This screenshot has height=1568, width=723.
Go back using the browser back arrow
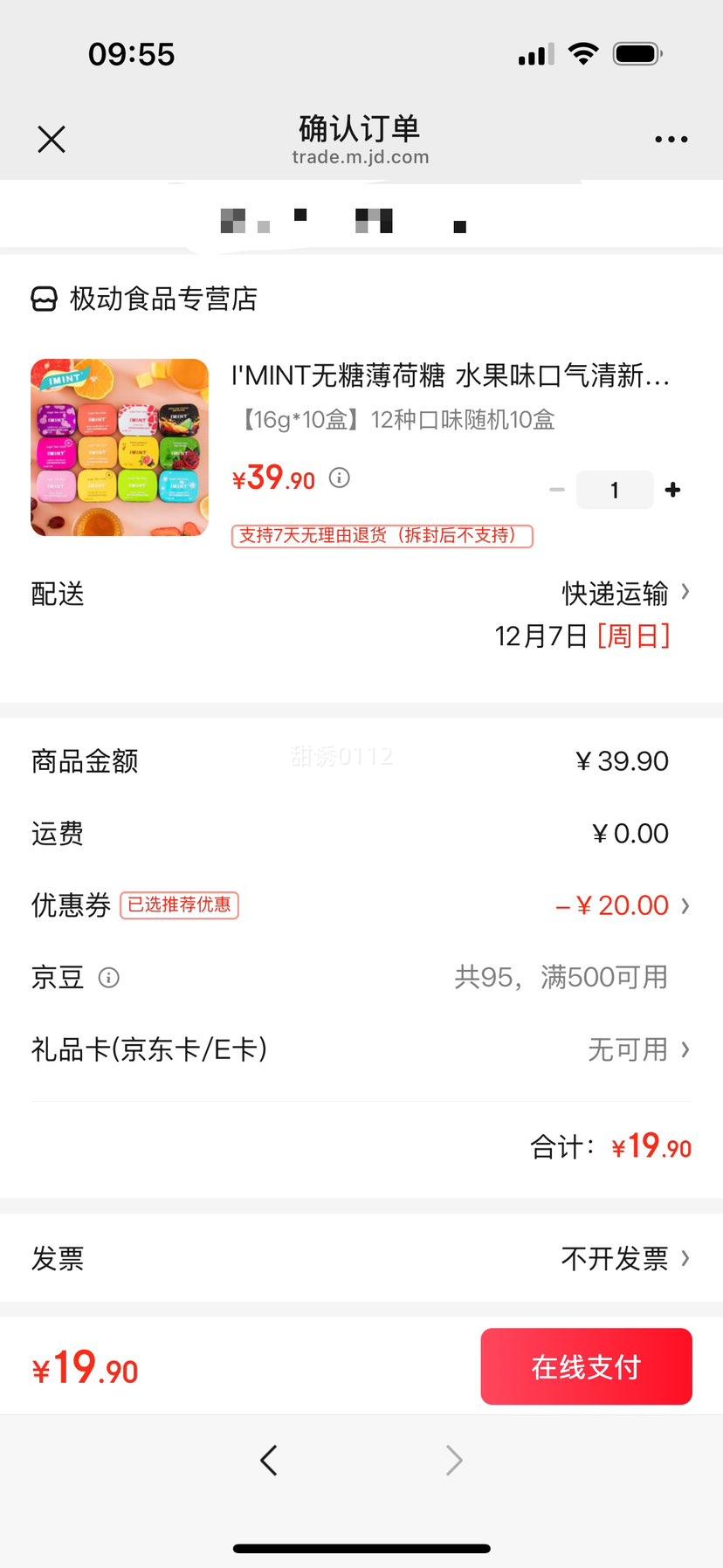click(x=269, y=1460)
